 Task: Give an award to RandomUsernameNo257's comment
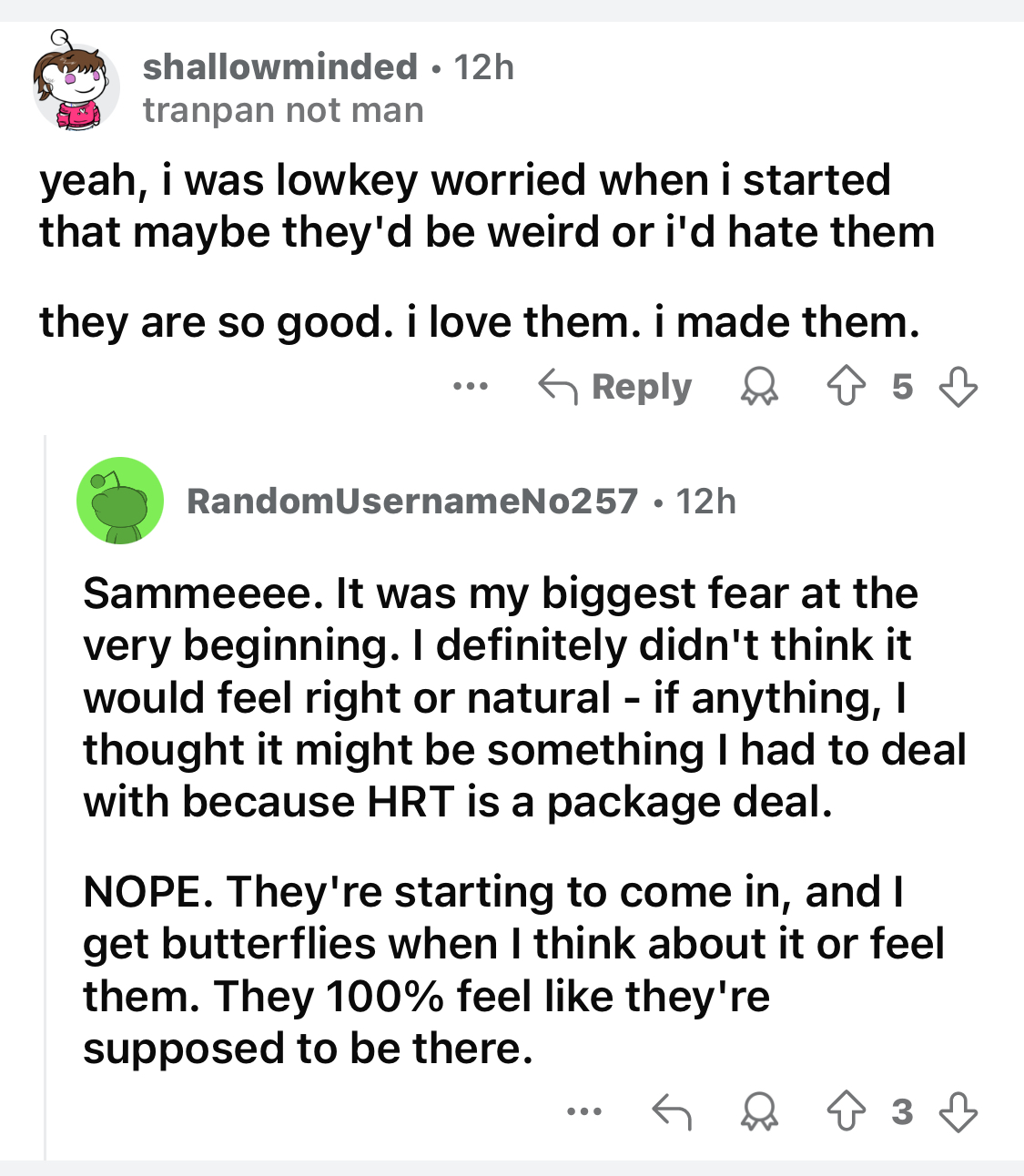[x=758, y=1111]
